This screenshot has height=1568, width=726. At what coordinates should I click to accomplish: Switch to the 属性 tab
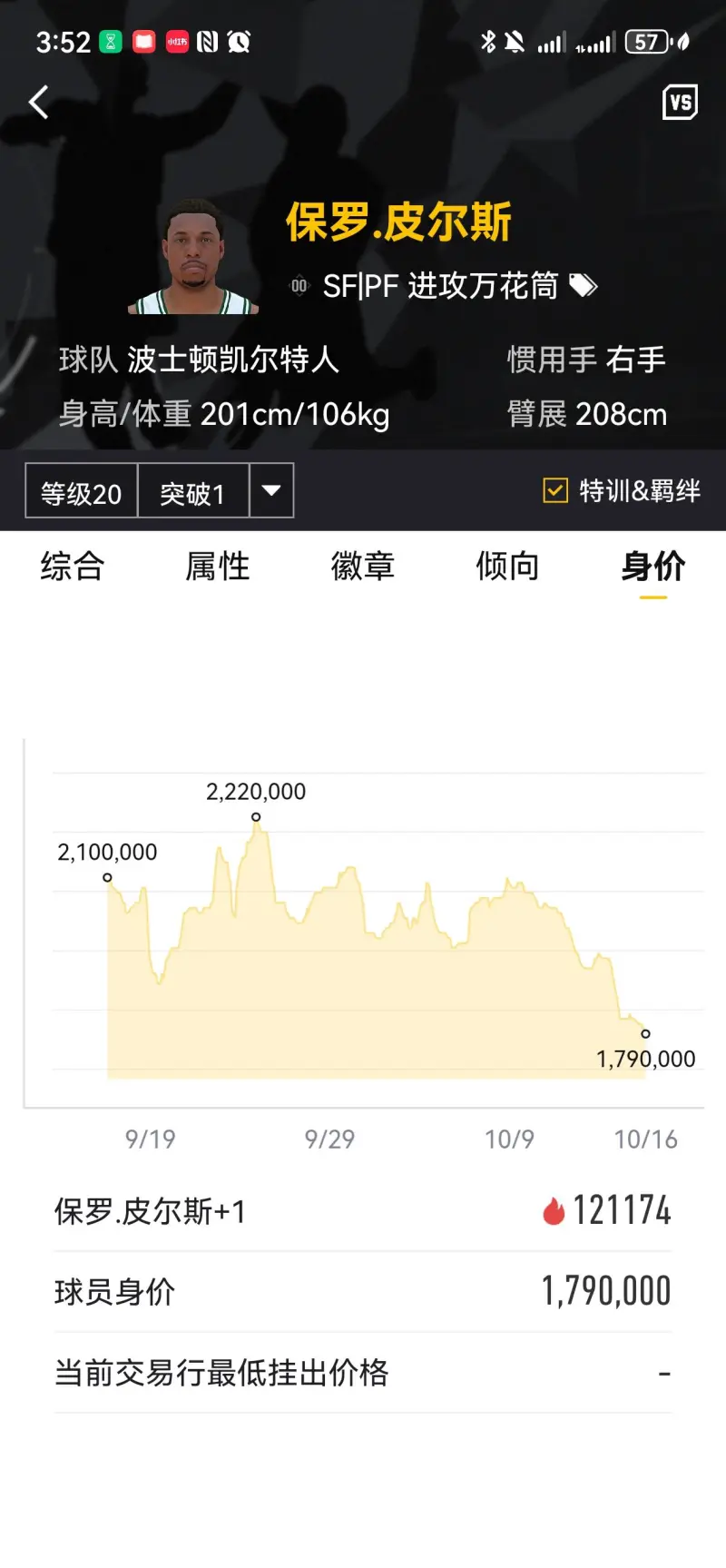click(x=218, y=567)
